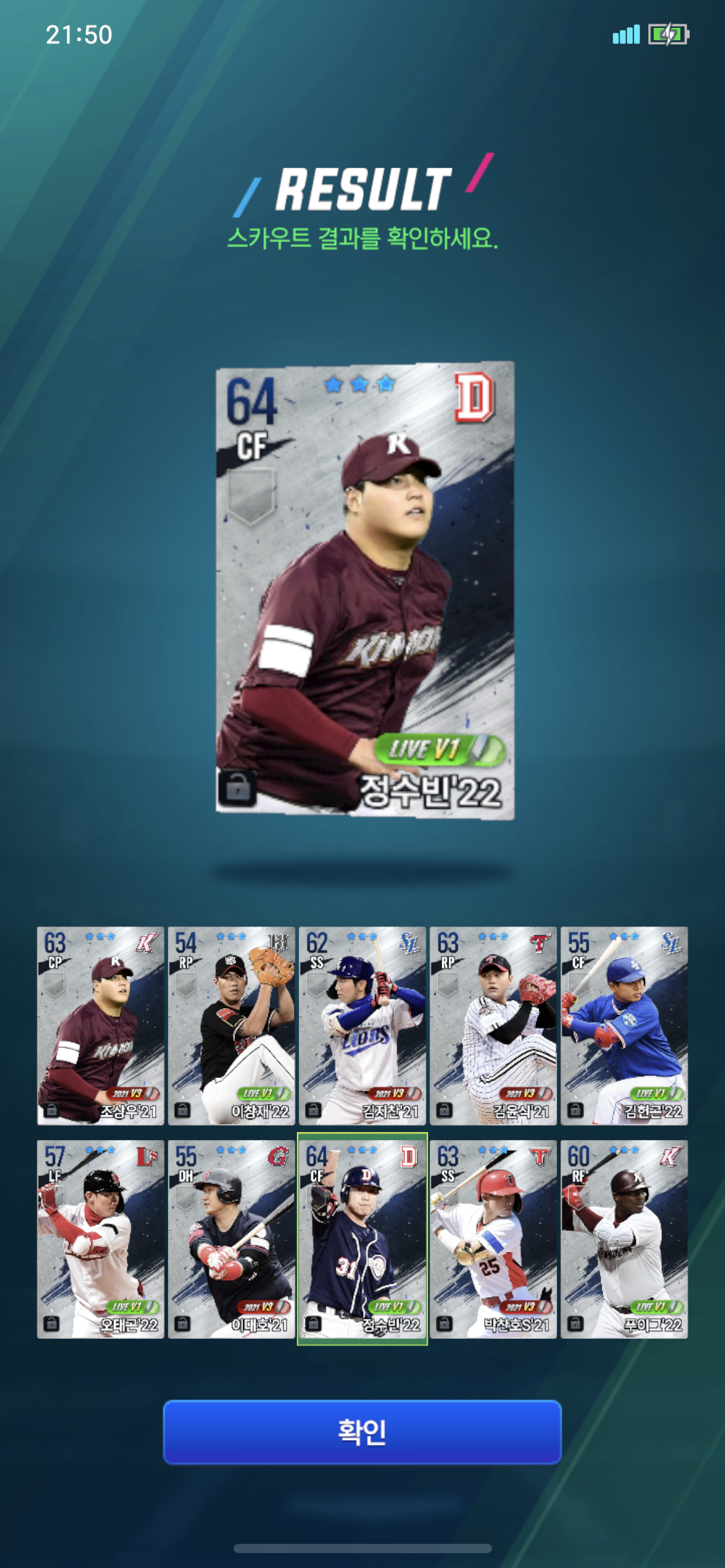This screenshot has width=725, height=1568.
Task: Confirm the scout result with 확인
Action: tap(362, 1432)
